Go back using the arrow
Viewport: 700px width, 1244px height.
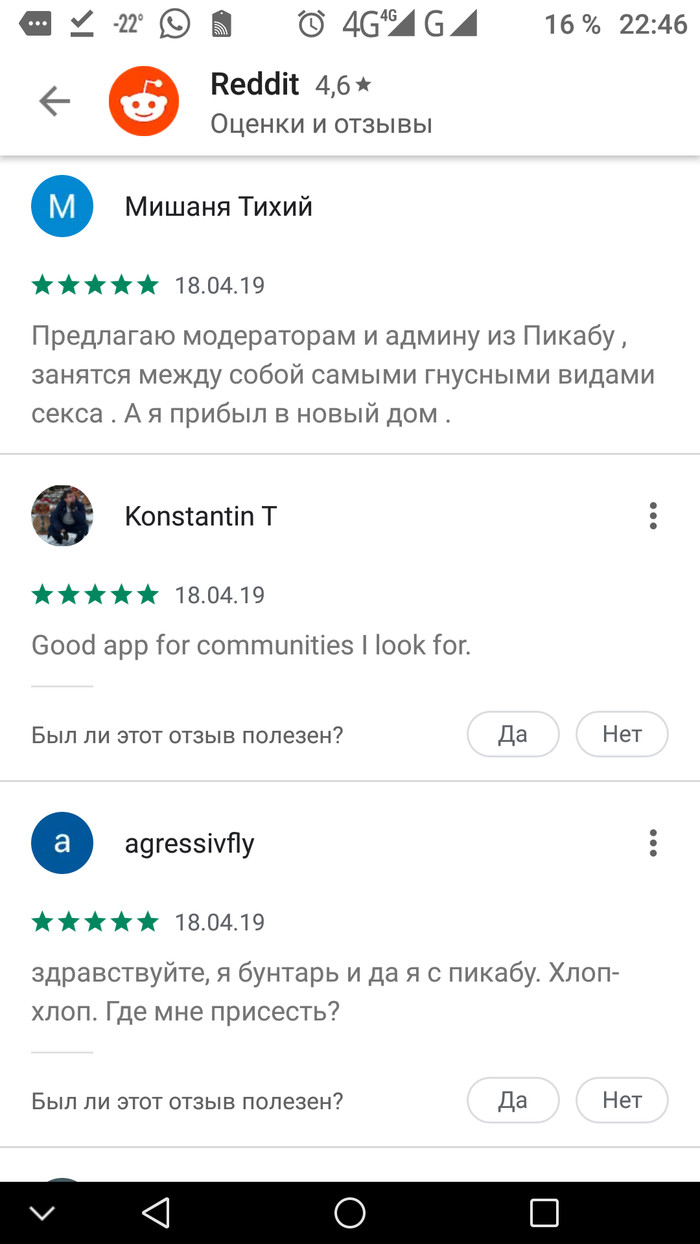click(x=54, y=101)
